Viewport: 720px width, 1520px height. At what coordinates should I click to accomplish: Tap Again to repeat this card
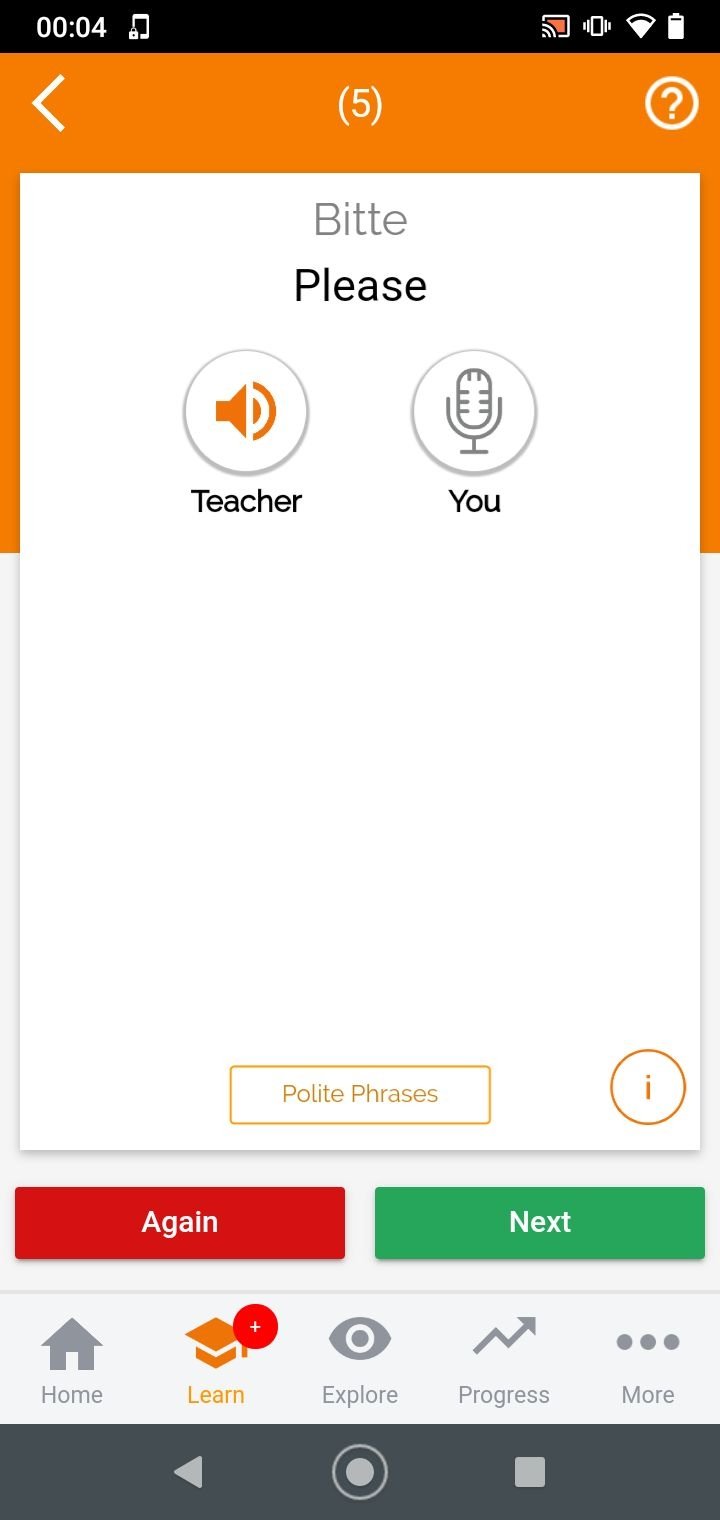(x=180, y=1222)
